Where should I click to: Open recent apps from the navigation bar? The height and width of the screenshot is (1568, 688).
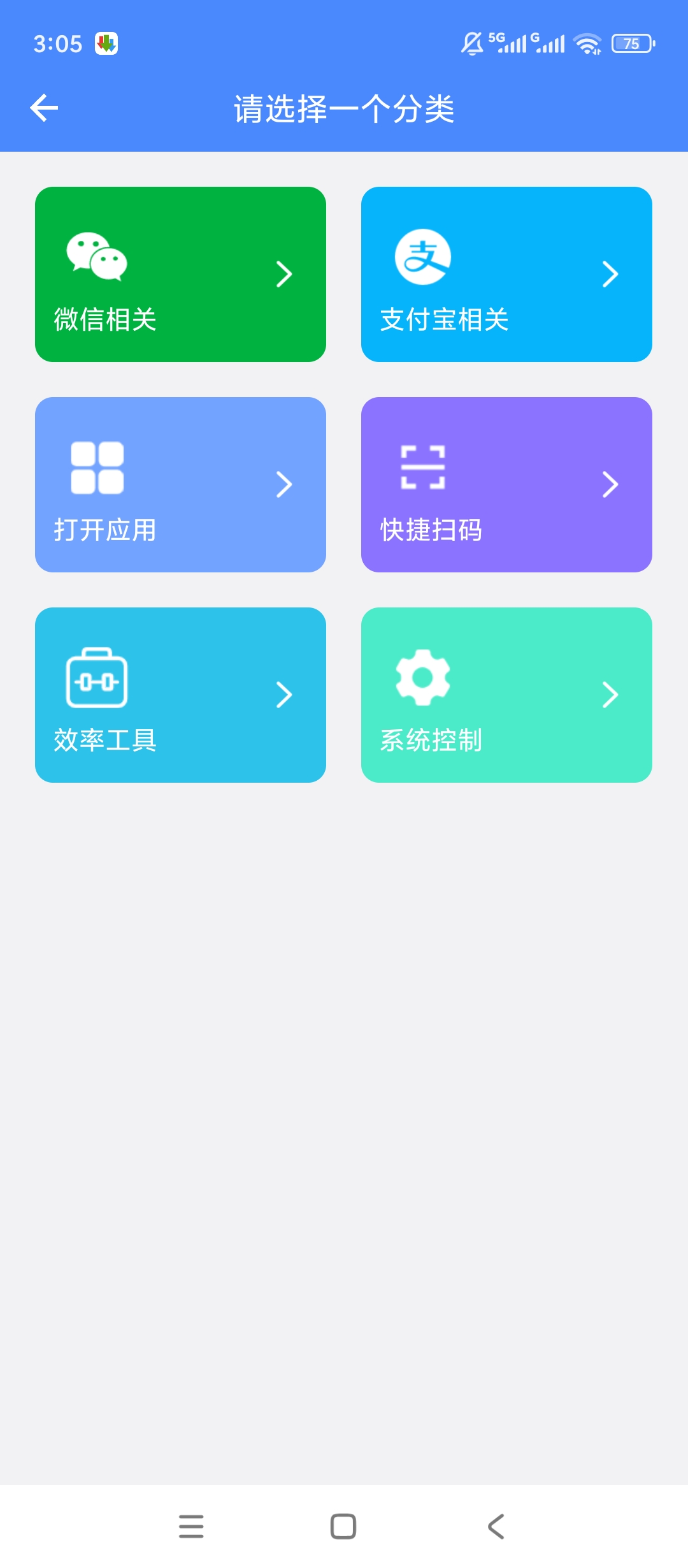191,1527
